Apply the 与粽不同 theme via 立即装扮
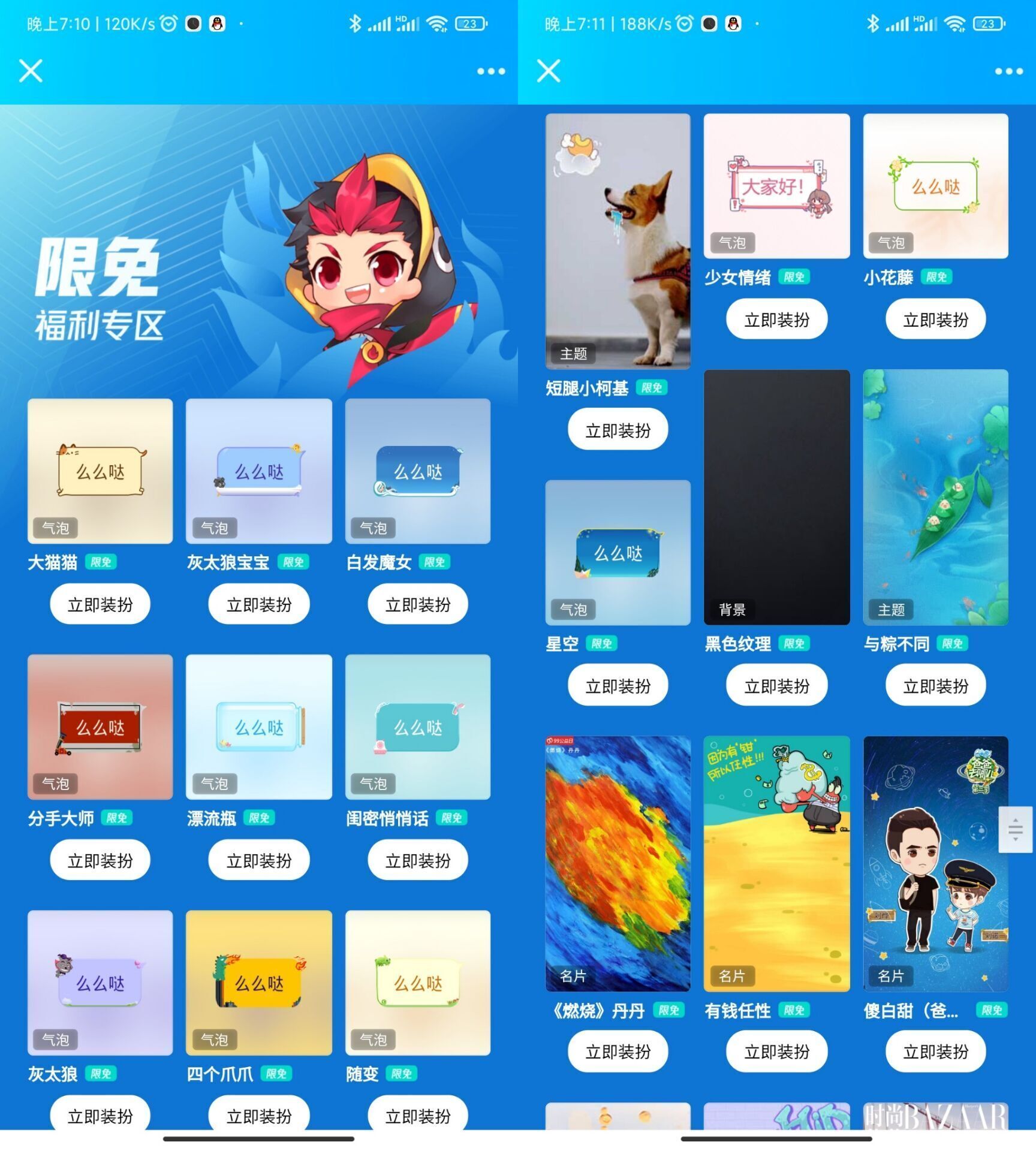 click(x=936, y=685)
